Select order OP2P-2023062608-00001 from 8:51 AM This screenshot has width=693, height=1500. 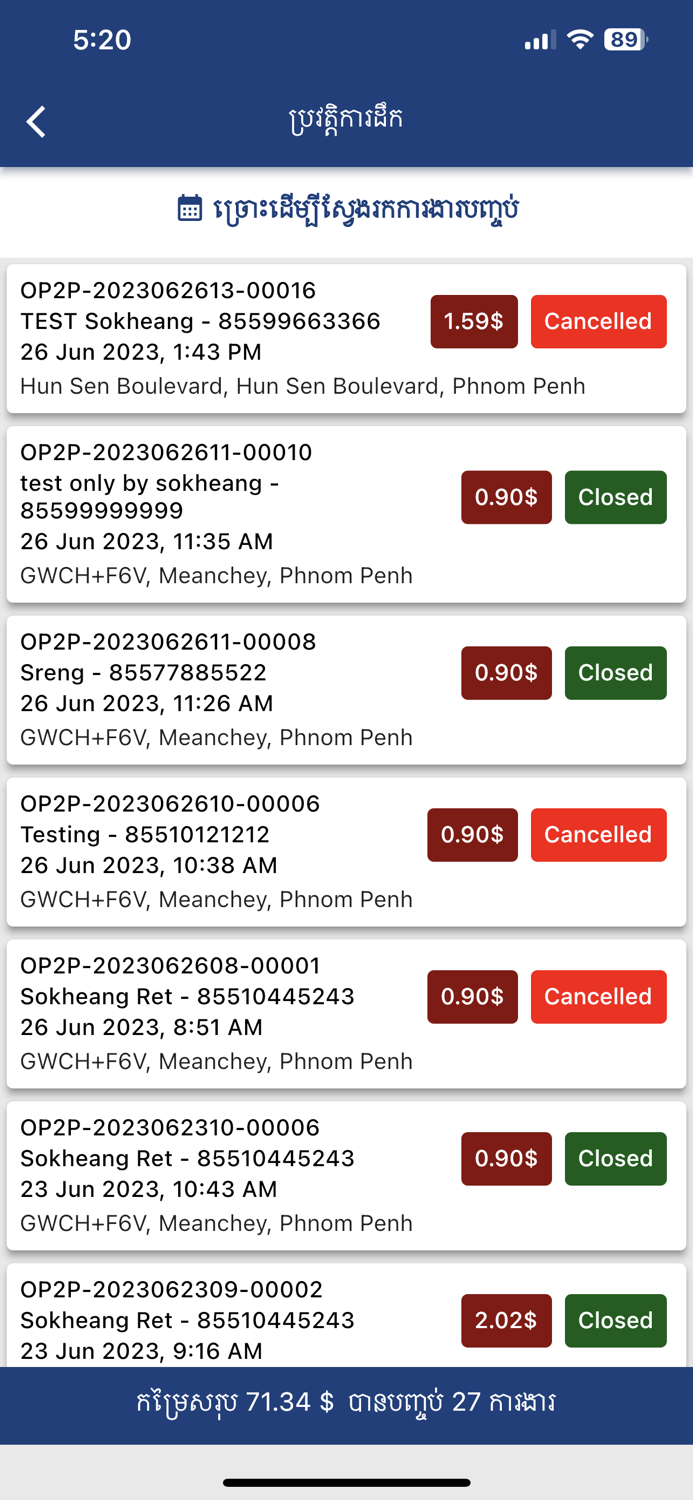click(346, 1014)
